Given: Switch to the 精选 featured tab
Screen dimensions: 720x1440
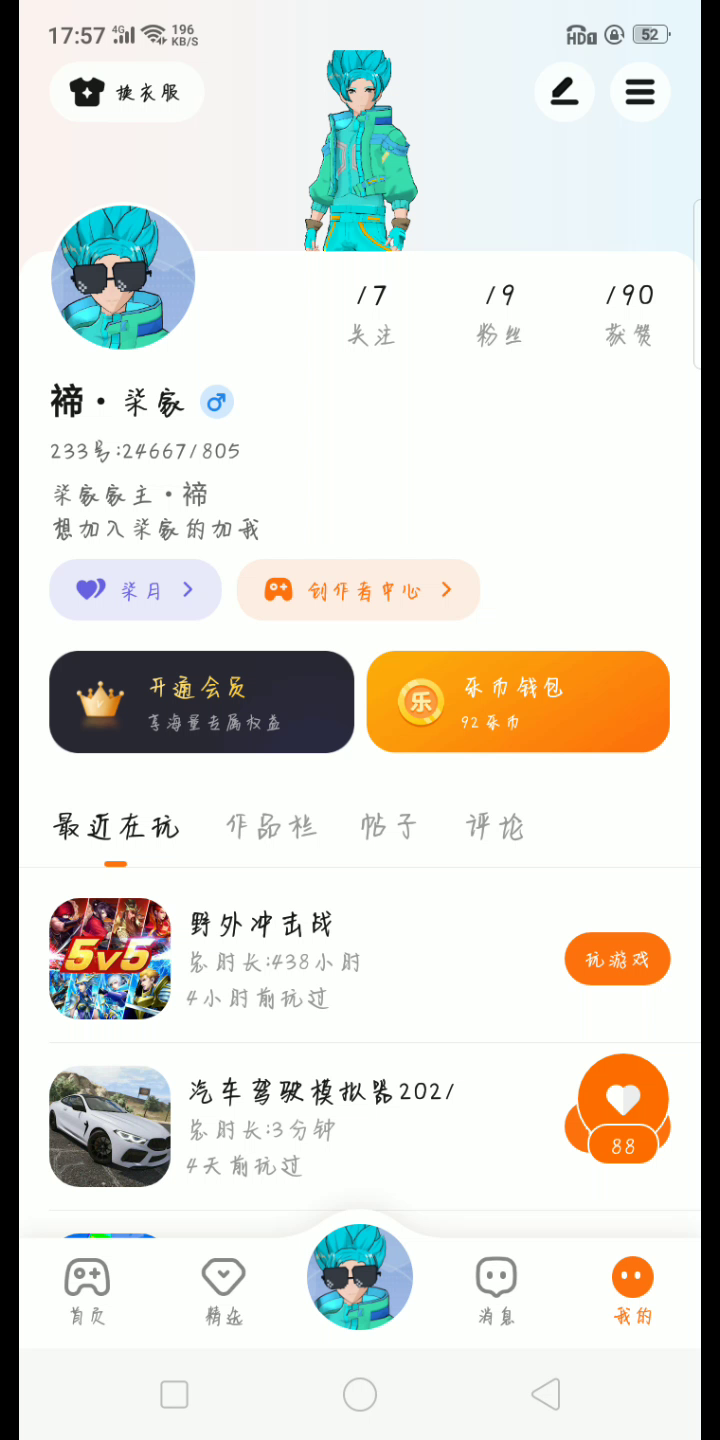Looking at the screenshot, I should (x=223, y=1290).
